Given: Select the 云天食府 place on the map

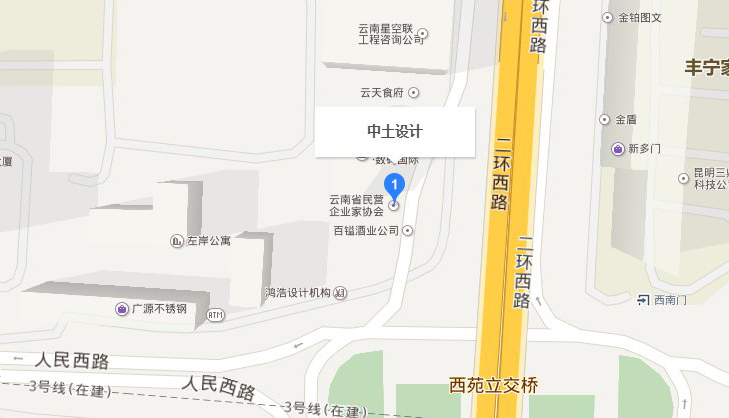Looking at the screenshot, I should (414, 93).
